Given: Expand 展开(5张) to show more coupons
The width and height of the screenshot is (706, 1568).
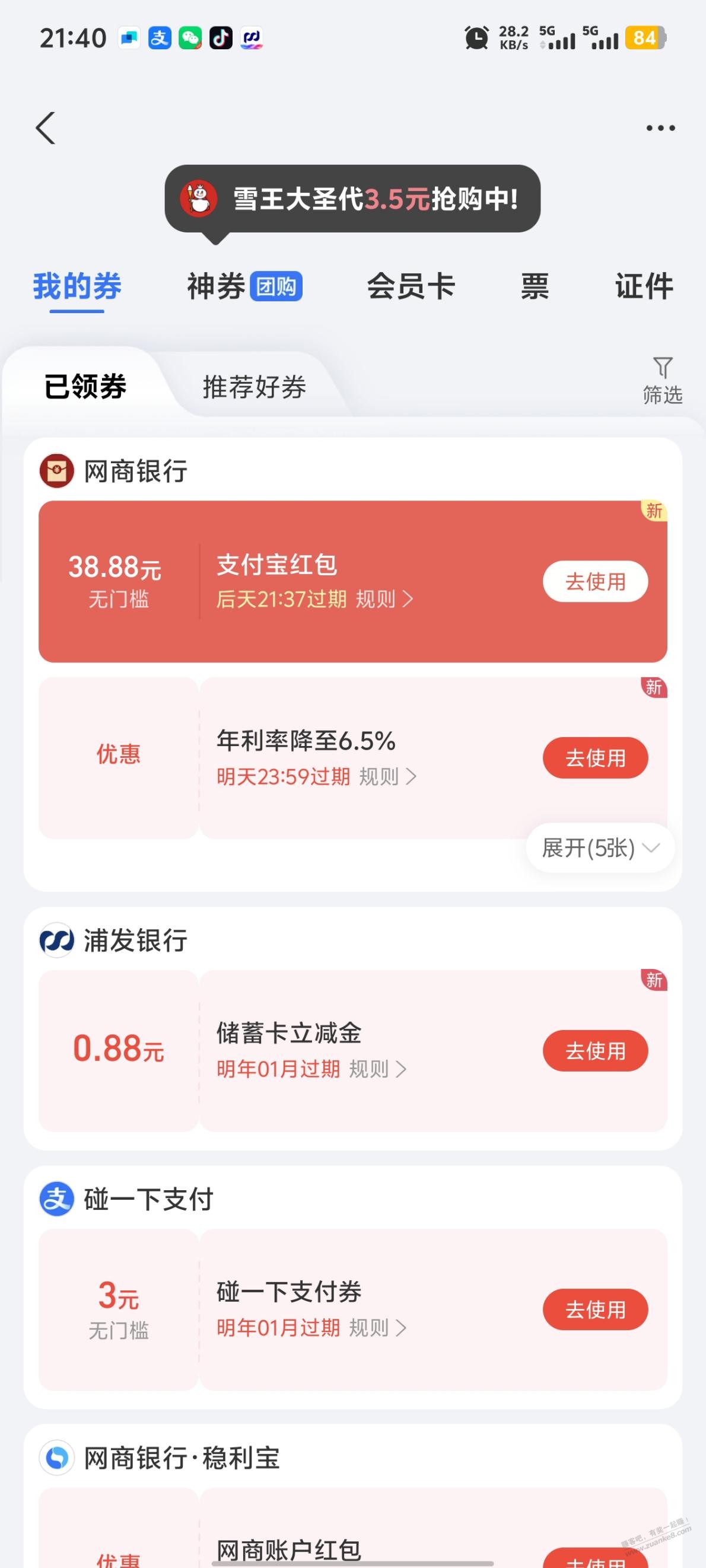Looking at the screenshot, I should pyautogui.click(x=599, y=847).
